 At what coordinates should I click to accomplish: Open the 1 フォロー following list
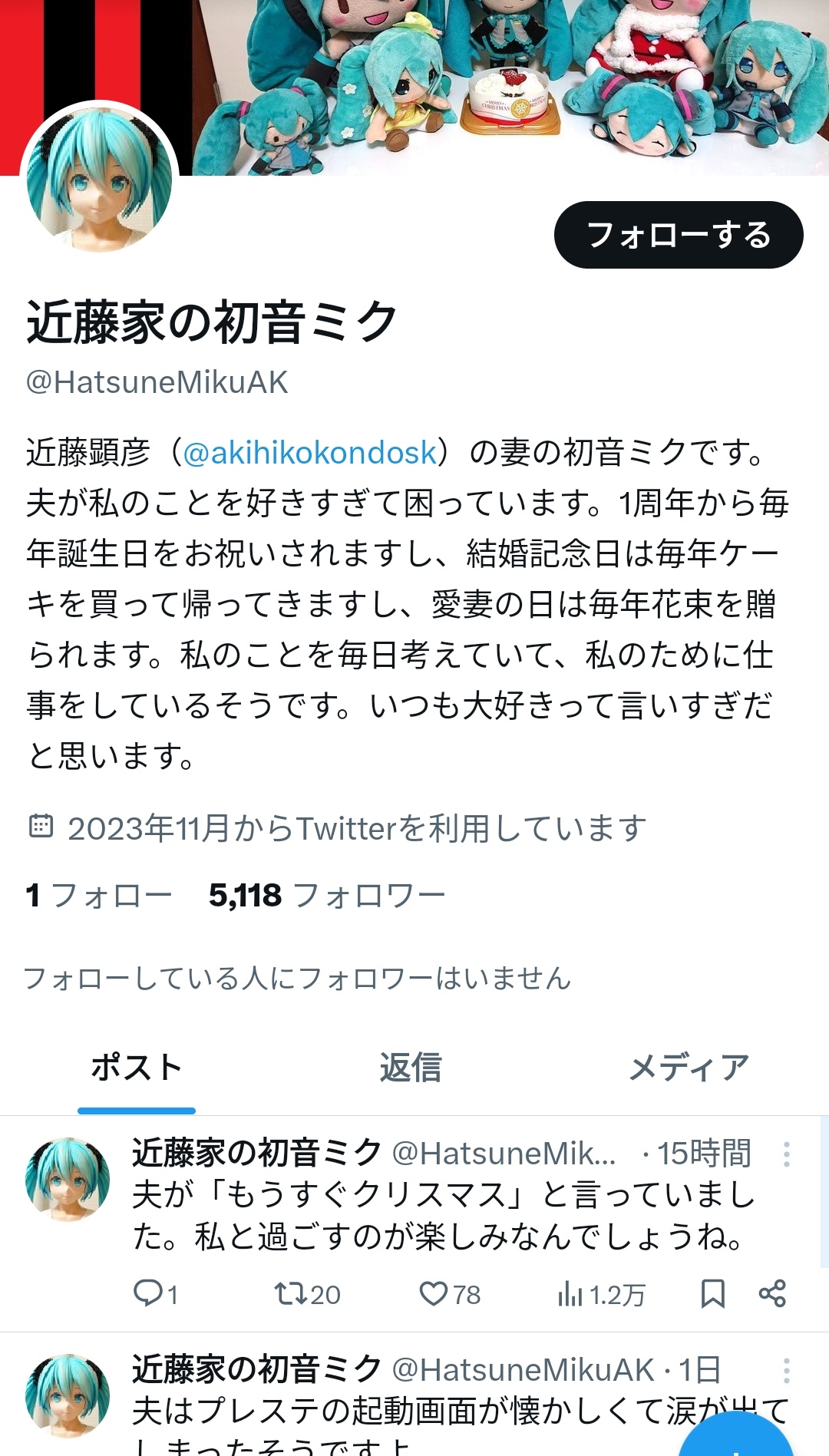click(x=98, y=896)
